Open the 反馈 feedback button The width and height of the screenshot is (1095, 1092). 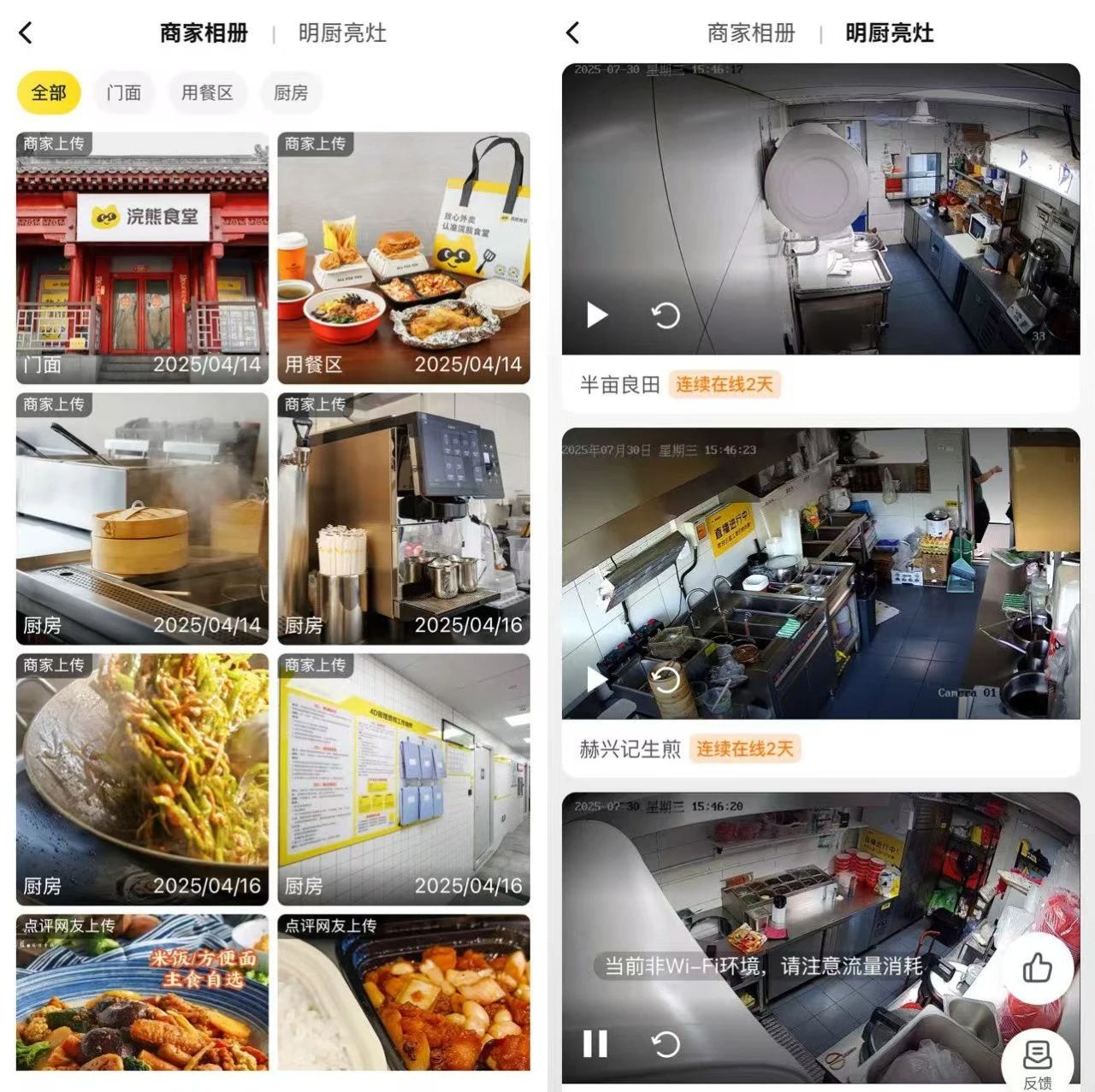pyautogui.click(x=1037, y=1062)
